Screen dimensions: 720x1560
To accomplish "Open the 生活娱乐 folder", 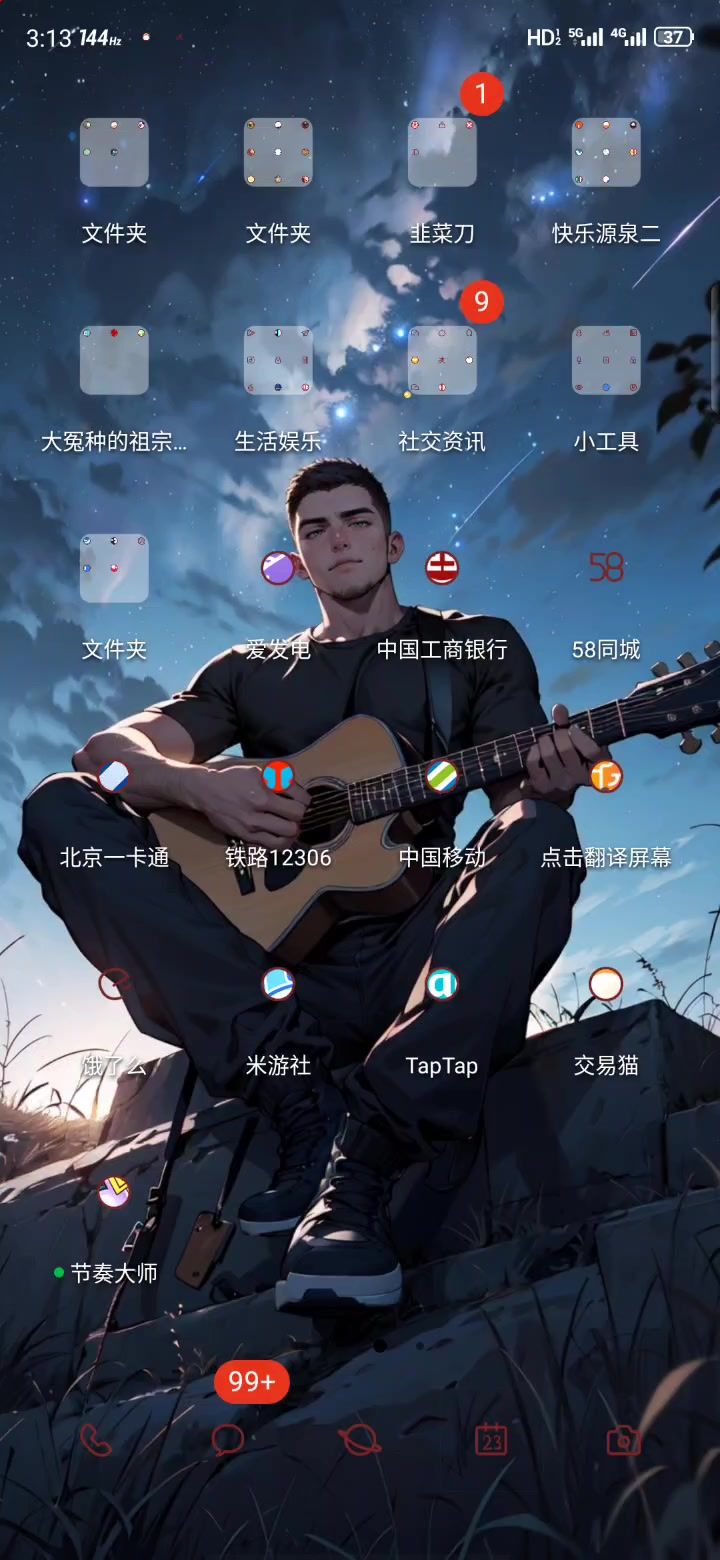I will [x=278, y=360].
